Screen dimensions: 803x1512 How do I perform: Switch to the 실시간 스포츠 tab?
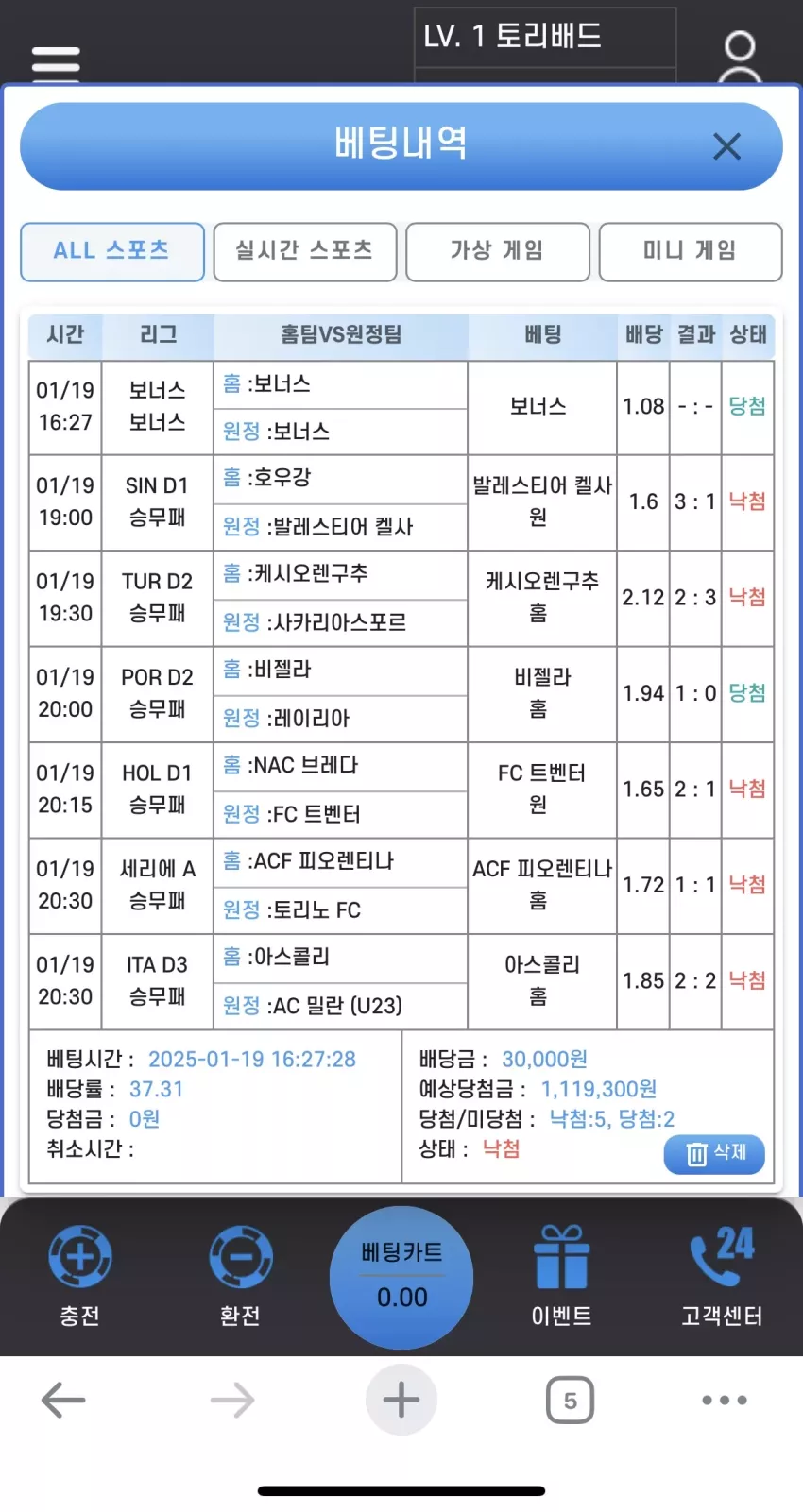click(x=304, y=251)
